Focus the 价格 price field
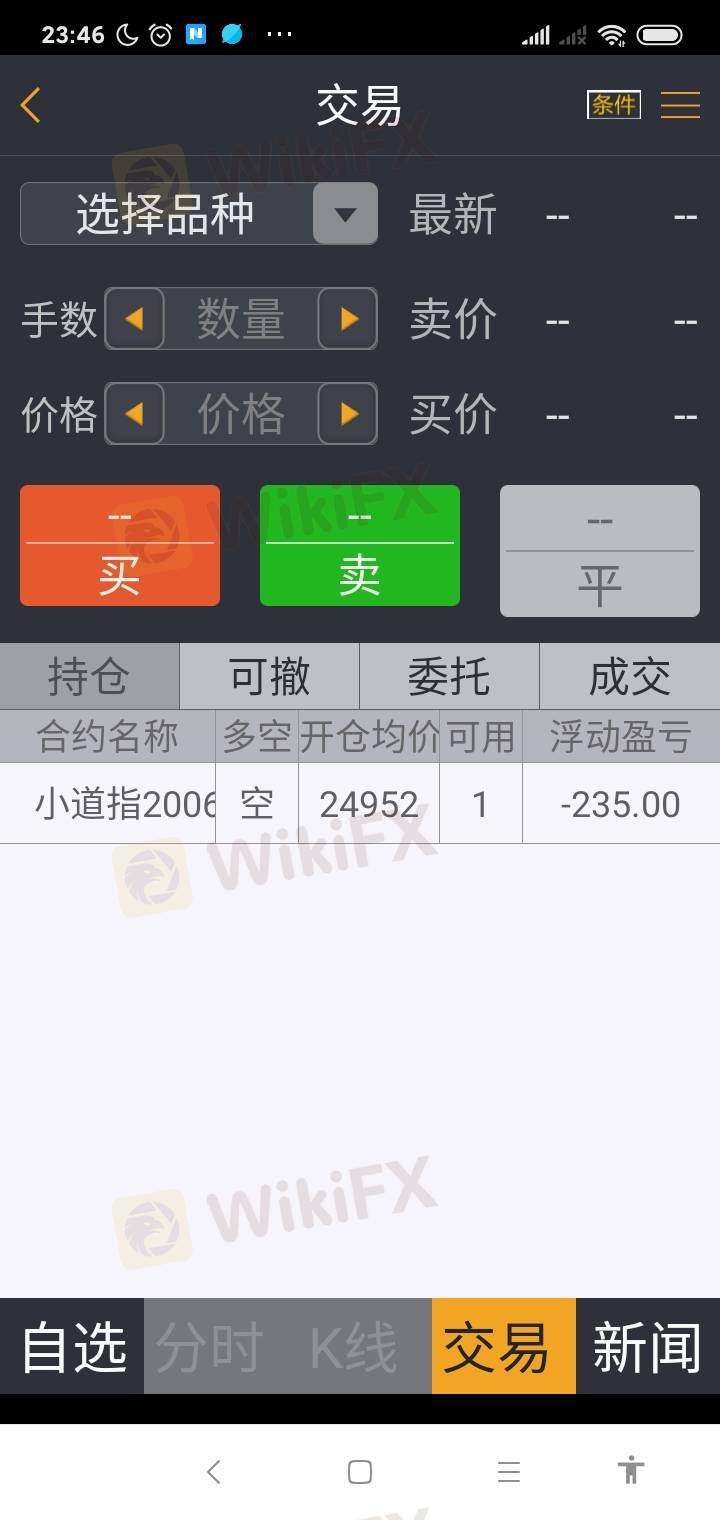 [x=241, y=413]
